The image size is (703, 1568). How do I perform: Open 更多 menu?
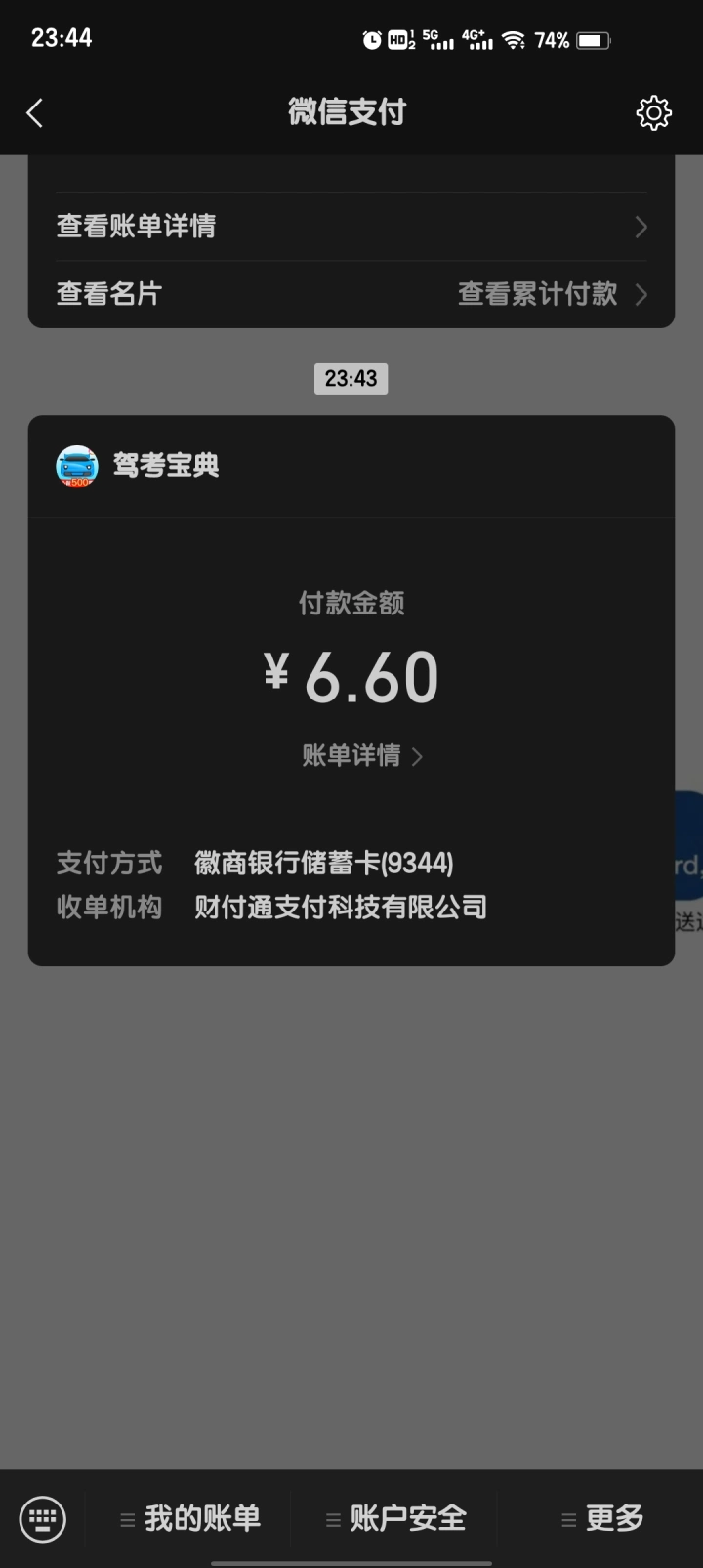[602, 1519]
